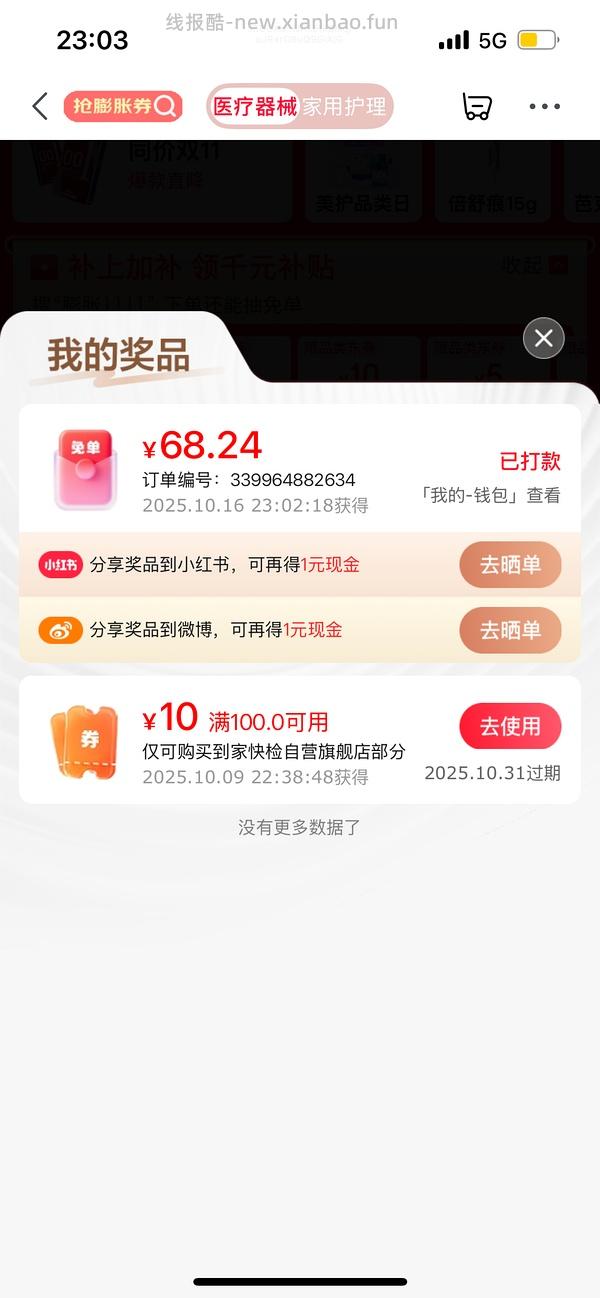Tap 去晒单 for the 微博 share row
Image resolution: width=600 pixels, height=1298 pixels.
pos(510,630)
